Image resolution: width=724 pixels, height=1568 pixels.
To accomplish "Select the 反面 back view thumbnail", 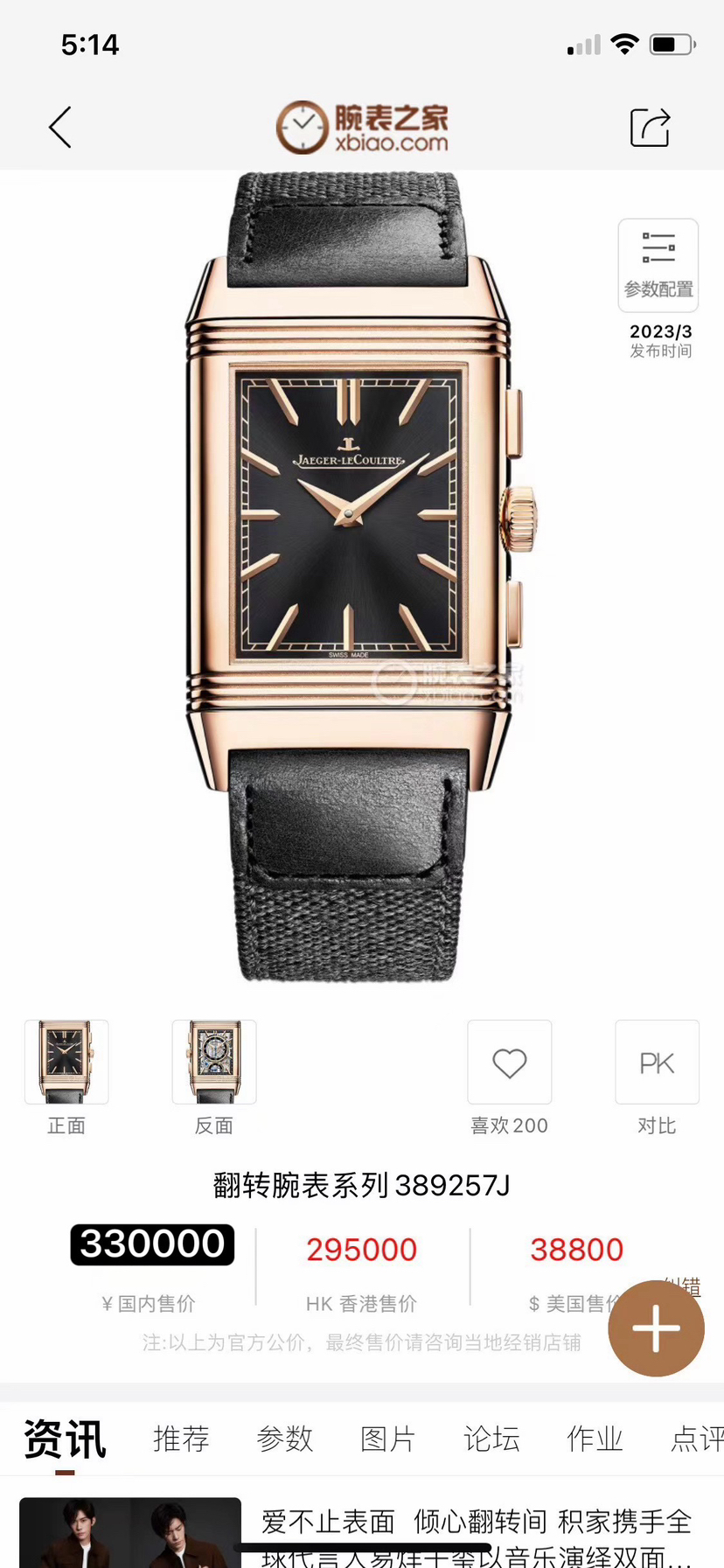I will (x=214, y=1062).
